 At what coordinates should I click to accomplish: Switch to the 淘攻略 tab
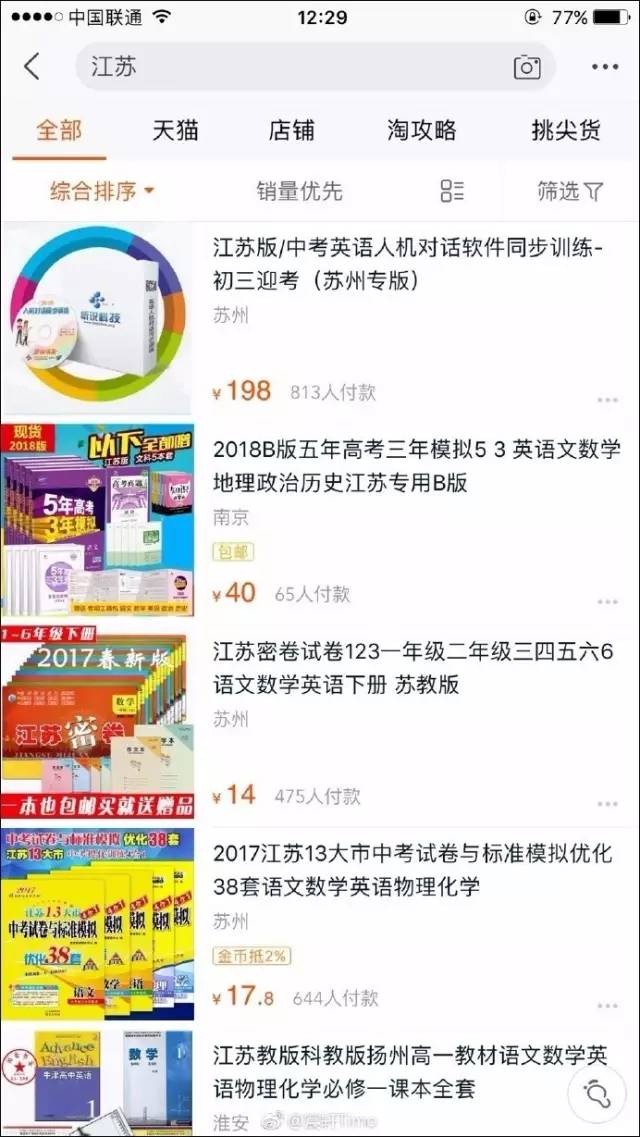(x=422, y=131)
